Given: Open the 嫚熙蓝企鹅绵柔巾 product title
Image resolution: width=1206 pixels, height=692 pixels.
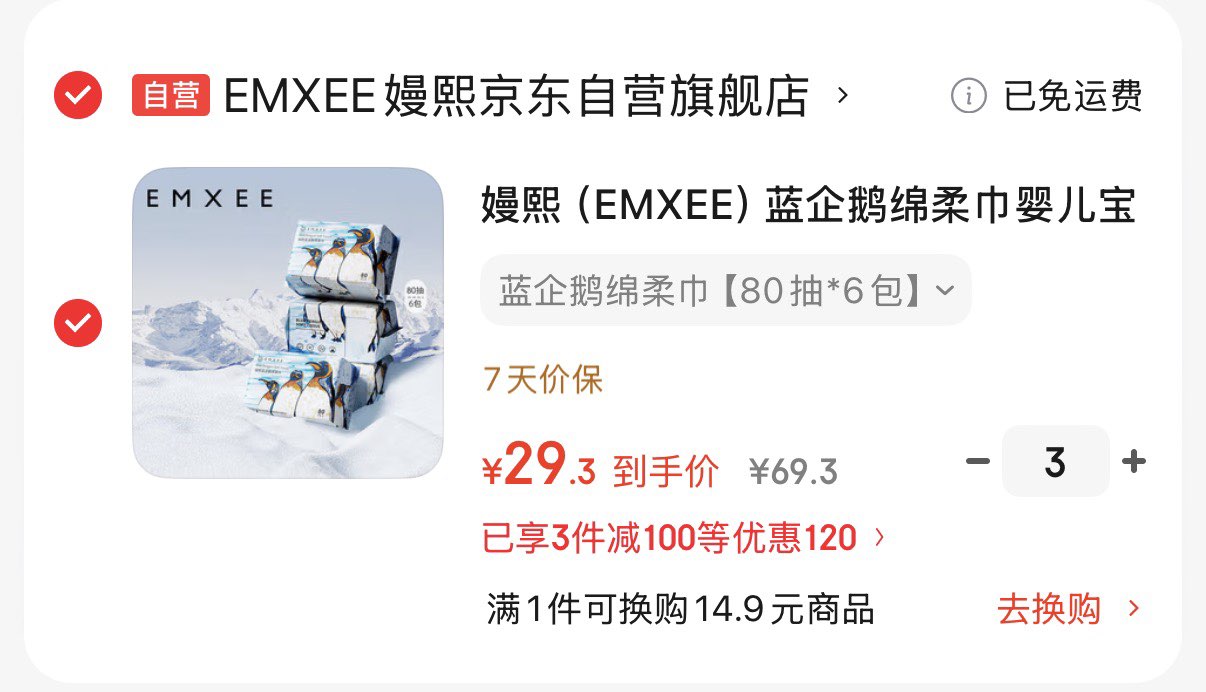Looking at the screenshot, I should [x=808, y=207].
